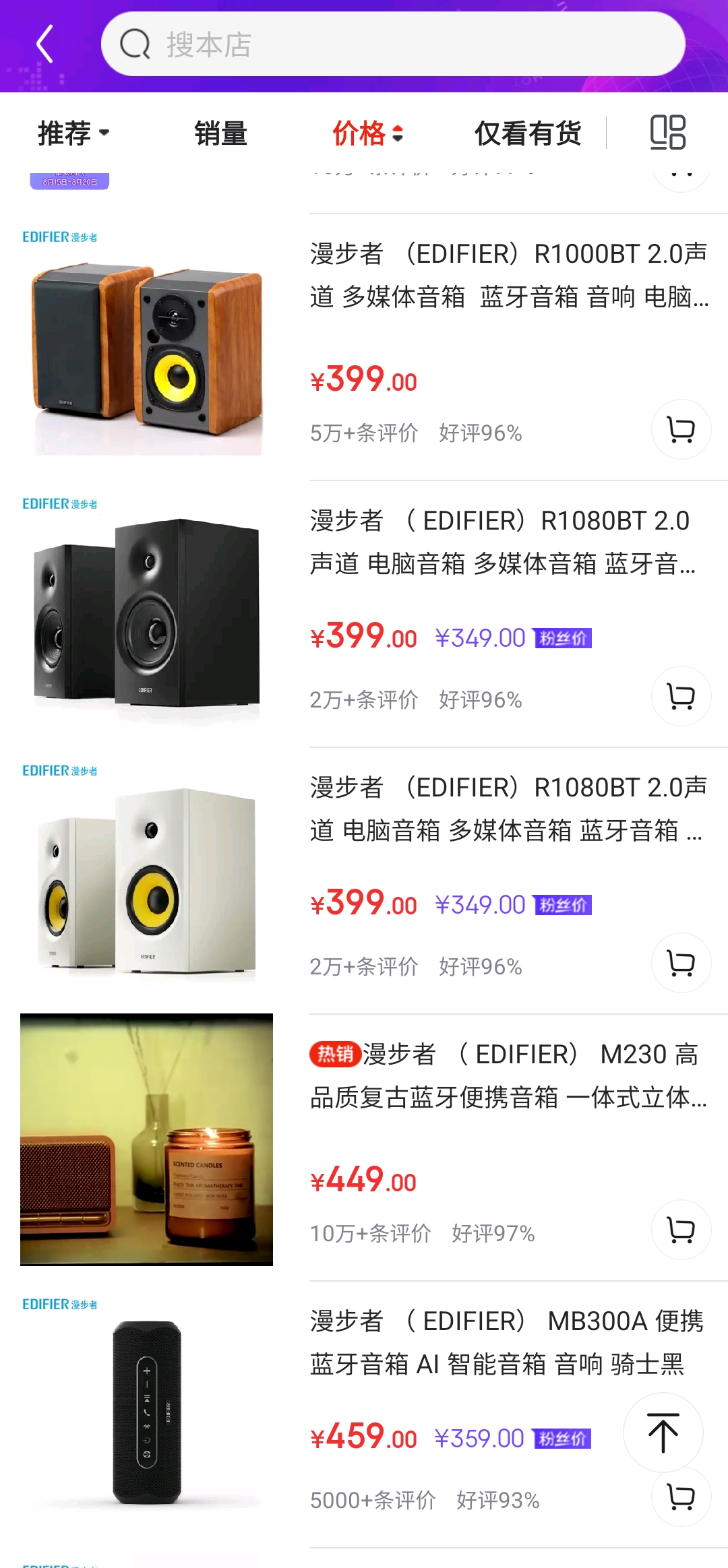Filter to 仅看有货 items only
The image size is (728, 1568).
[527, 133]
